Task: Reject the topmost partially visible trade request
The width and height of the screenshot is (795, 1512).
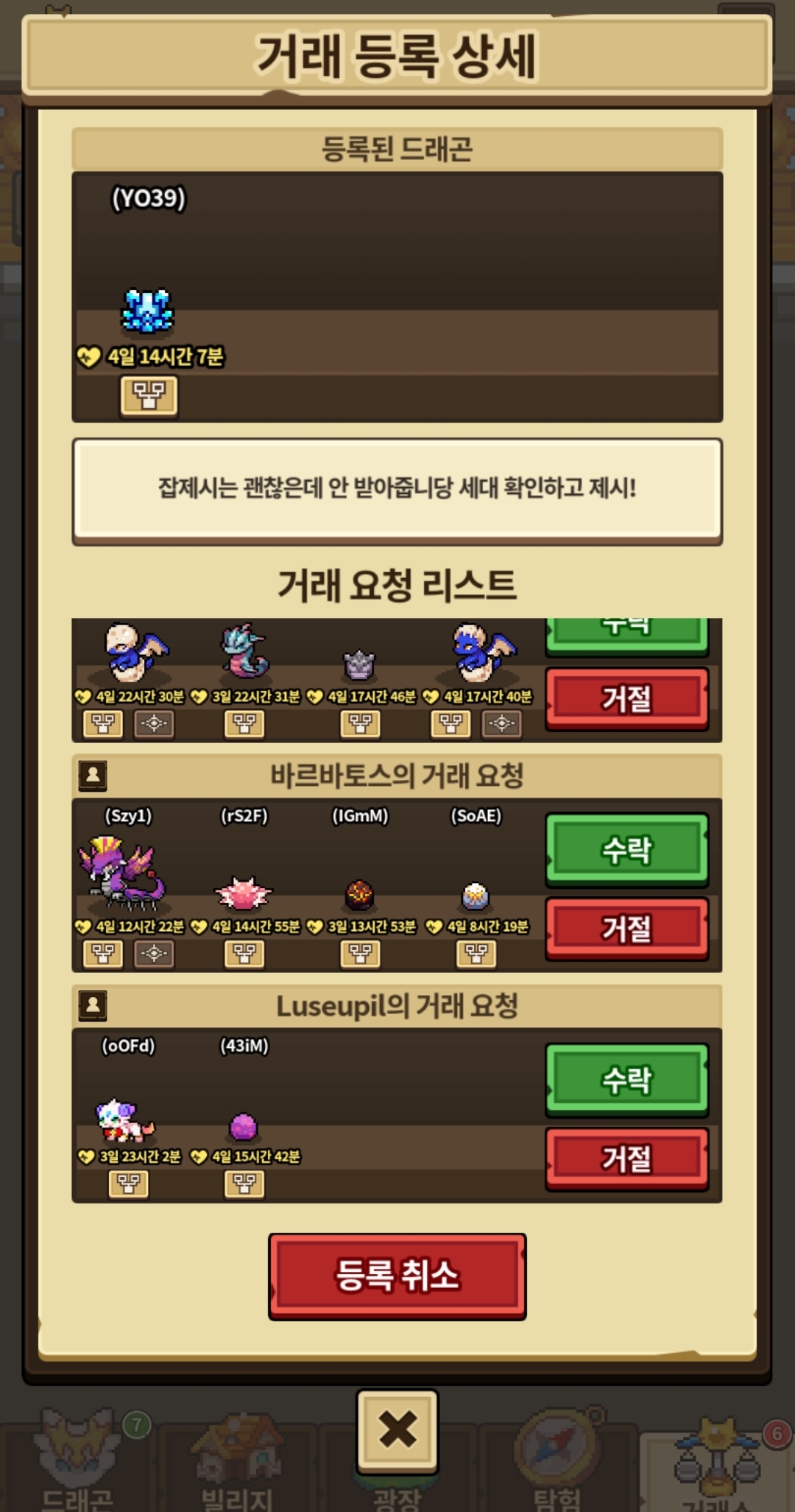Action: click(x=626, y=697)
